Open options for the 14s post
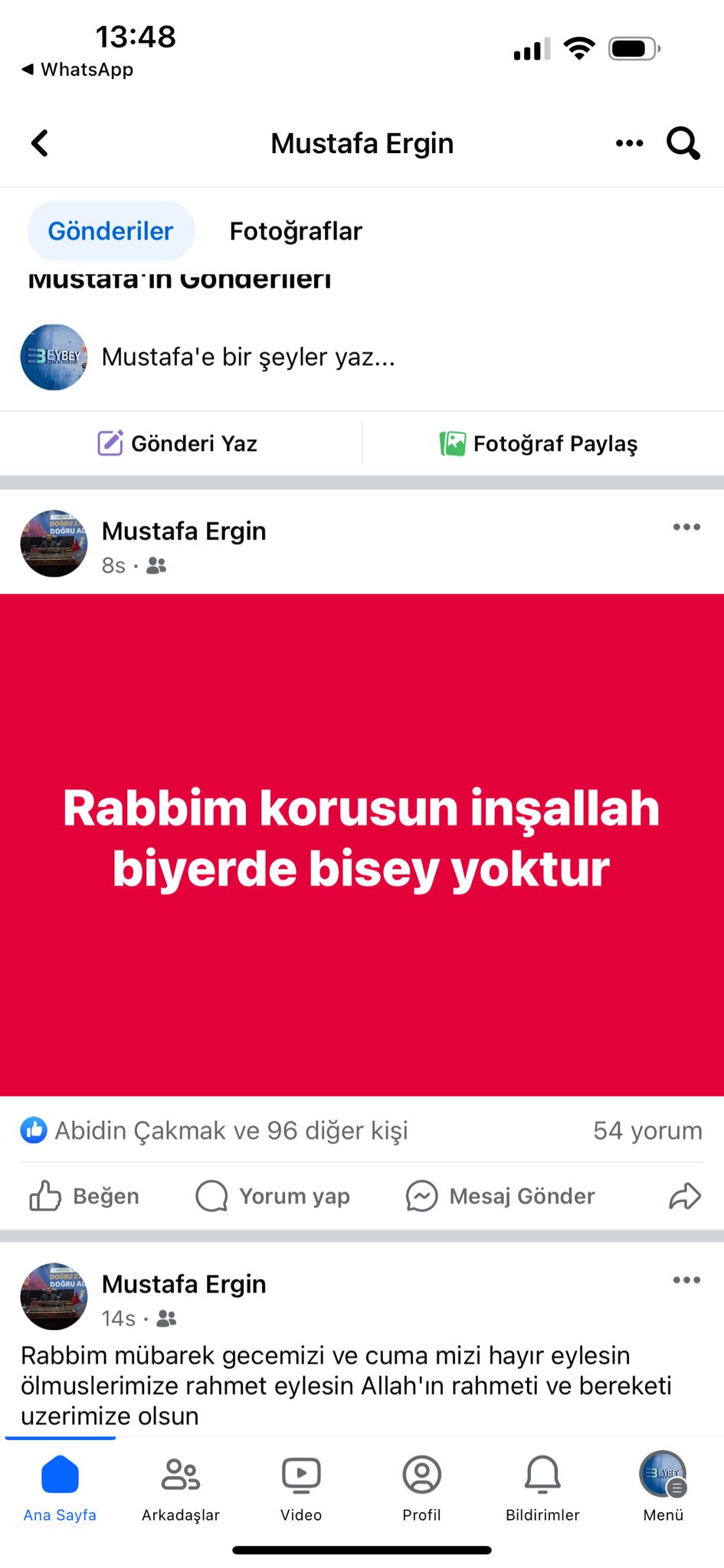The image size is (724, 1568). click(686, 1280)
